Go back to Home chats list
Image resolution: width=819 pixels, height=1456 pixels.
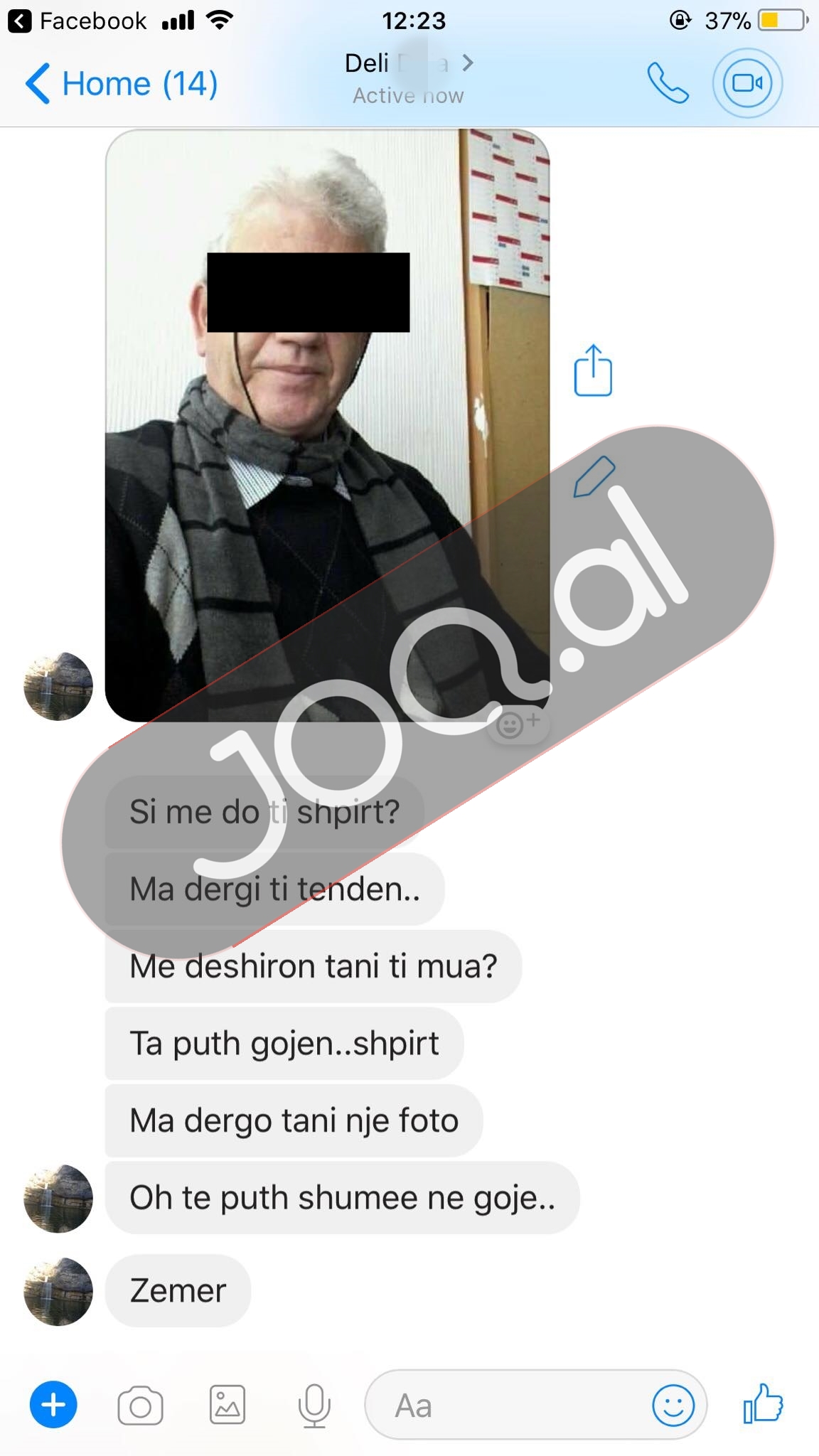[121, 84]
